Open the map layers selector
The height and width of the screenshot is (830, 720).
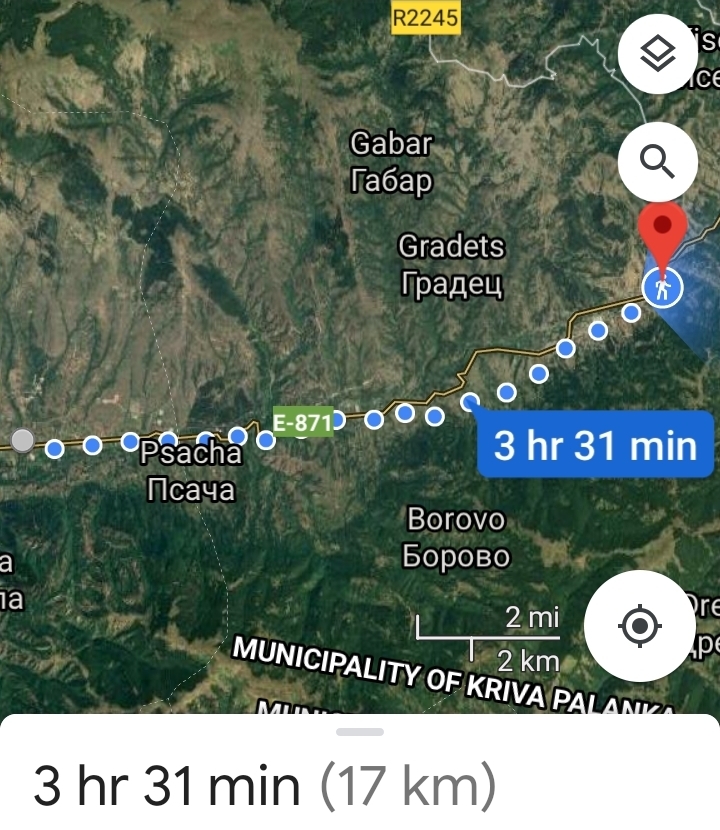tap(657, 56)
